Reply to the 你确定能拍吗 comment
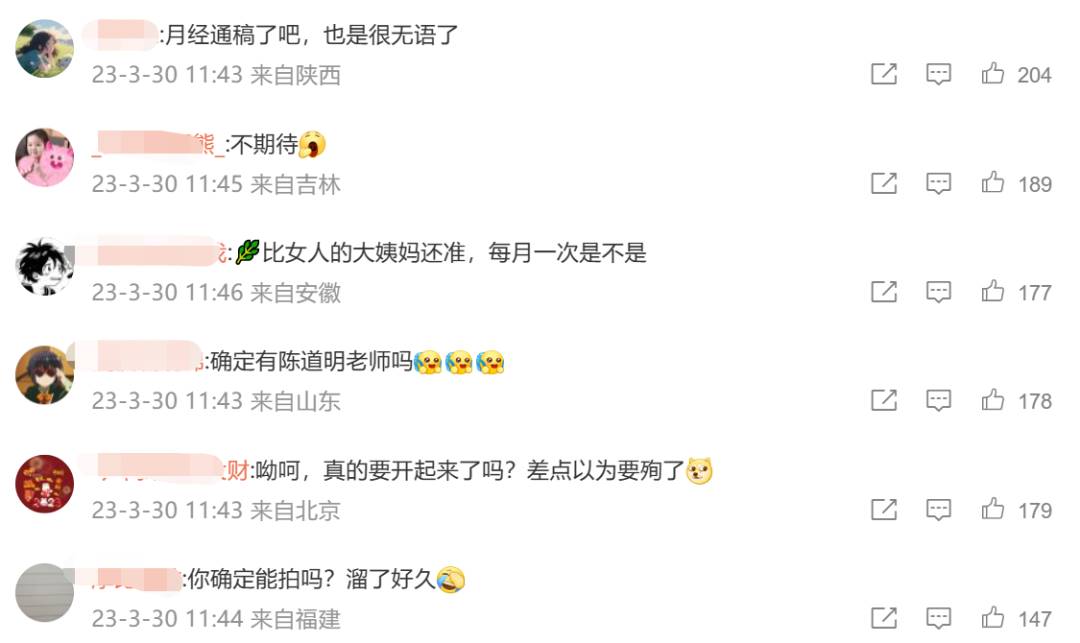Image resolution: width=1080 pixels, height=643 pixels. pyautogui.click(x=938, y=618)
